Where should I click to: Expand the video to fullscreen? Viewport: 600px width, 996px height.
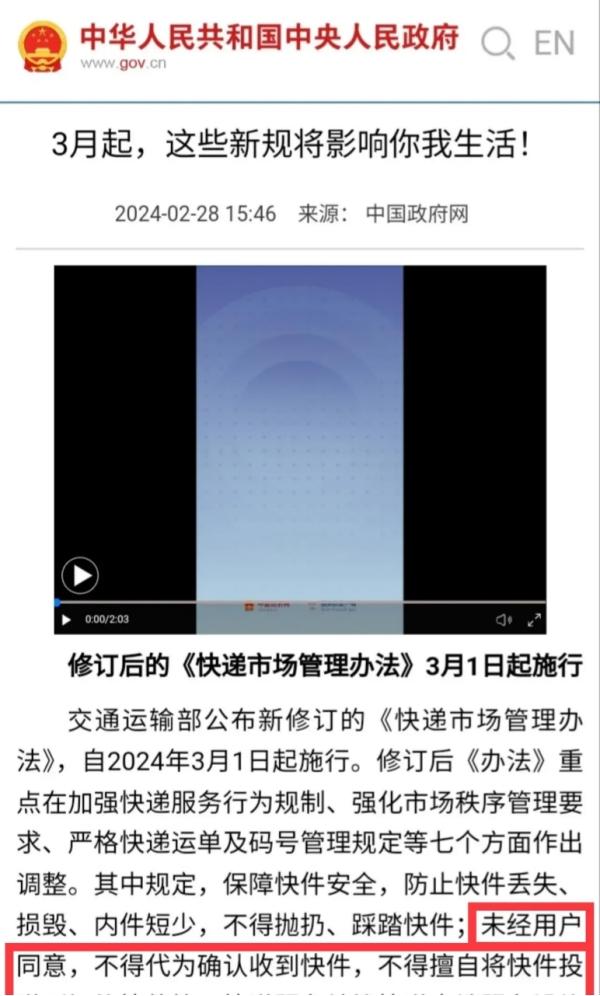coord(534,620)
